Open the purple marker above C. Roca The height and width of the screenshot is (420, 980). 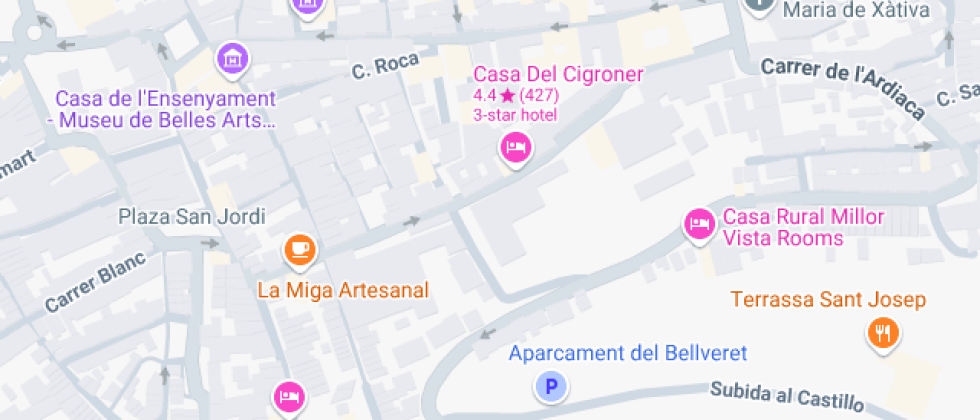click(x=308, y=5)
